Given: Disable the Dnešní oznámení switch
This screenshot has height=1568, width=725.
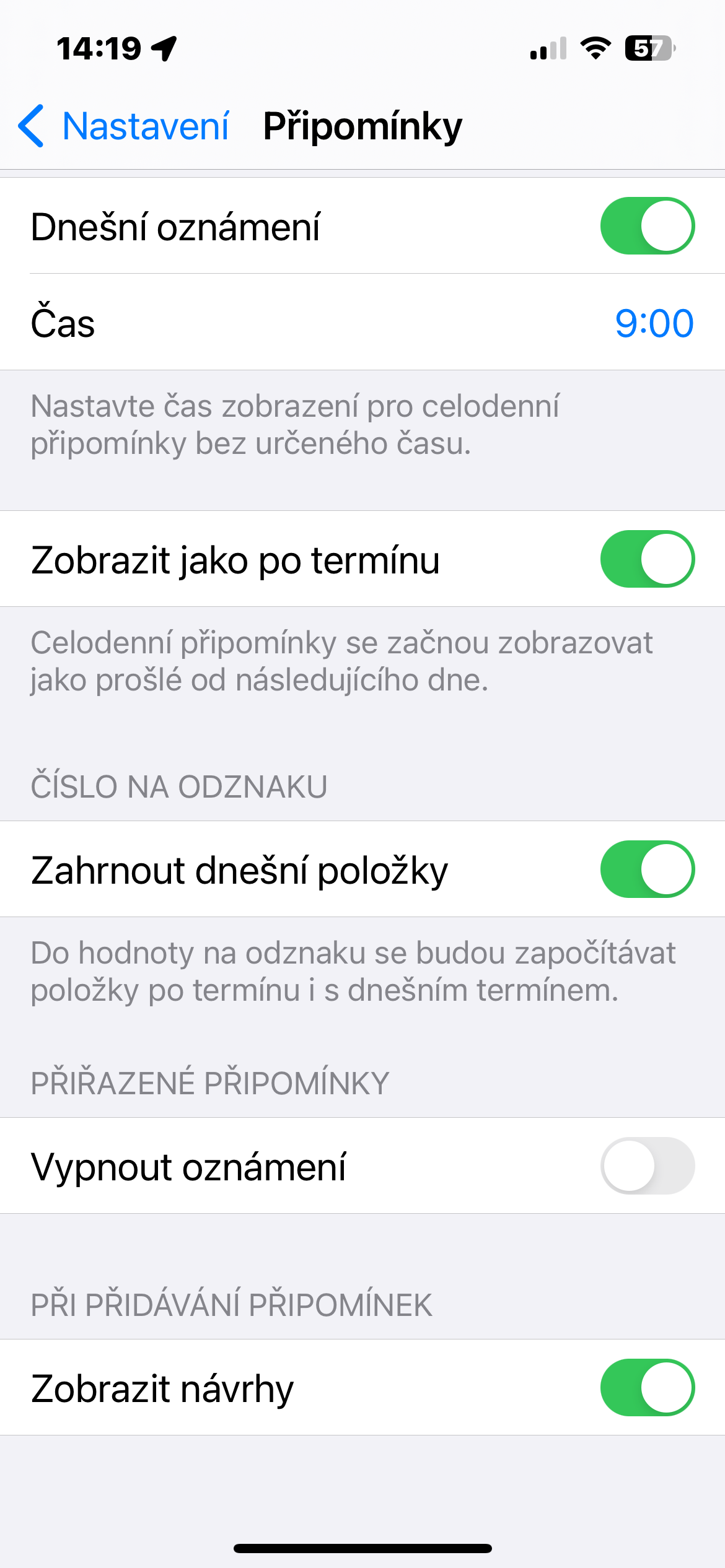Looking at the screenshot, I should tap(647, 226).
